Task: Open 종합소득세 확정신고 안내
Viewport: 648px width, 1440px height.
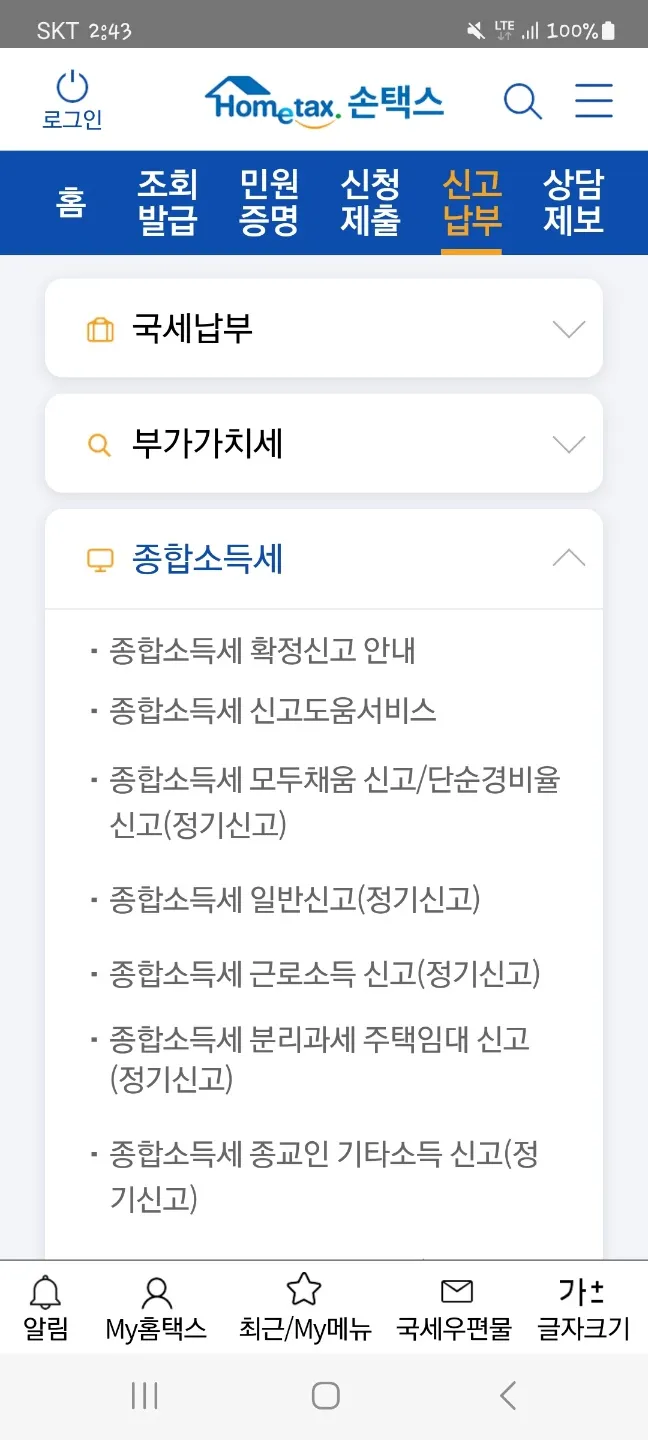Action: coord(262,651)
